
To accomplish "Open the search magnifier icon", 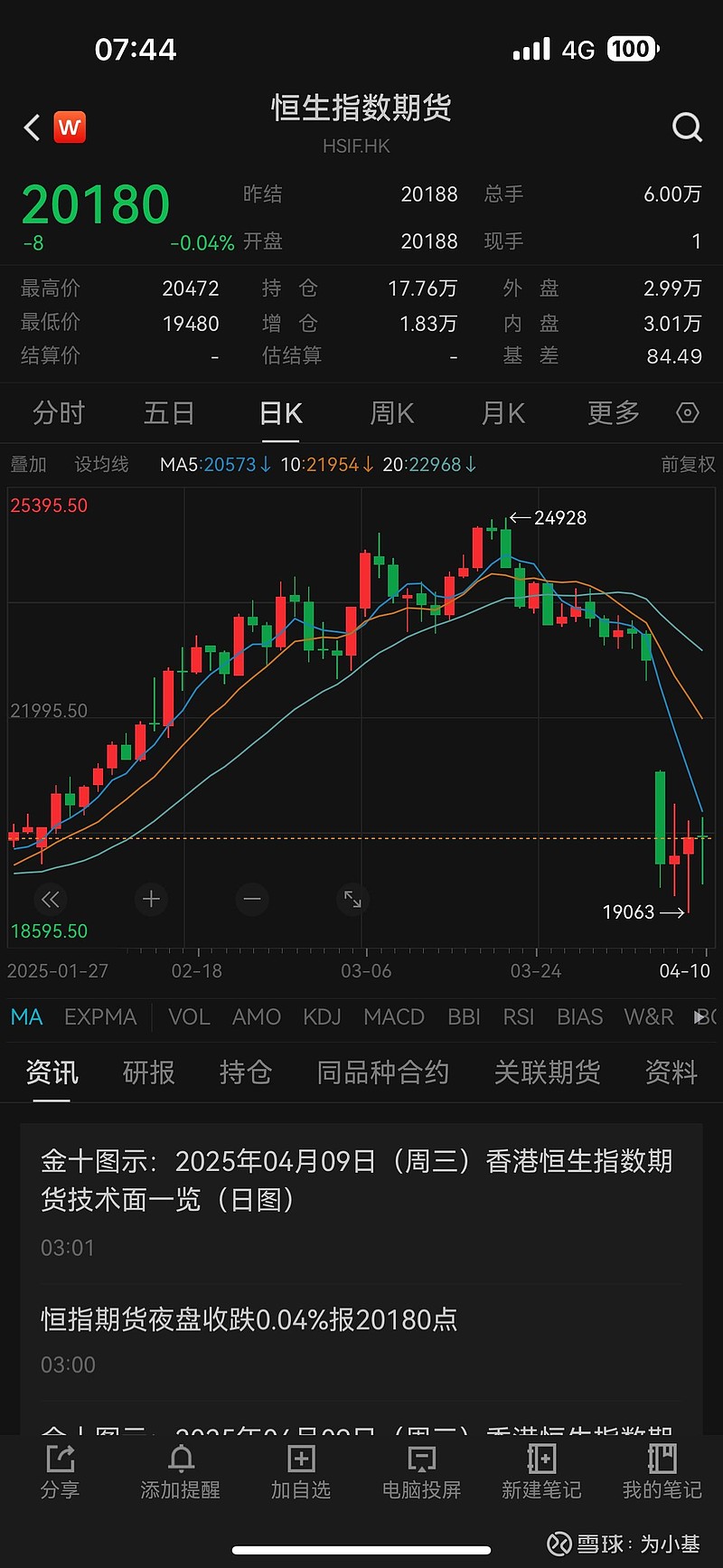I will tap(687, 128).
